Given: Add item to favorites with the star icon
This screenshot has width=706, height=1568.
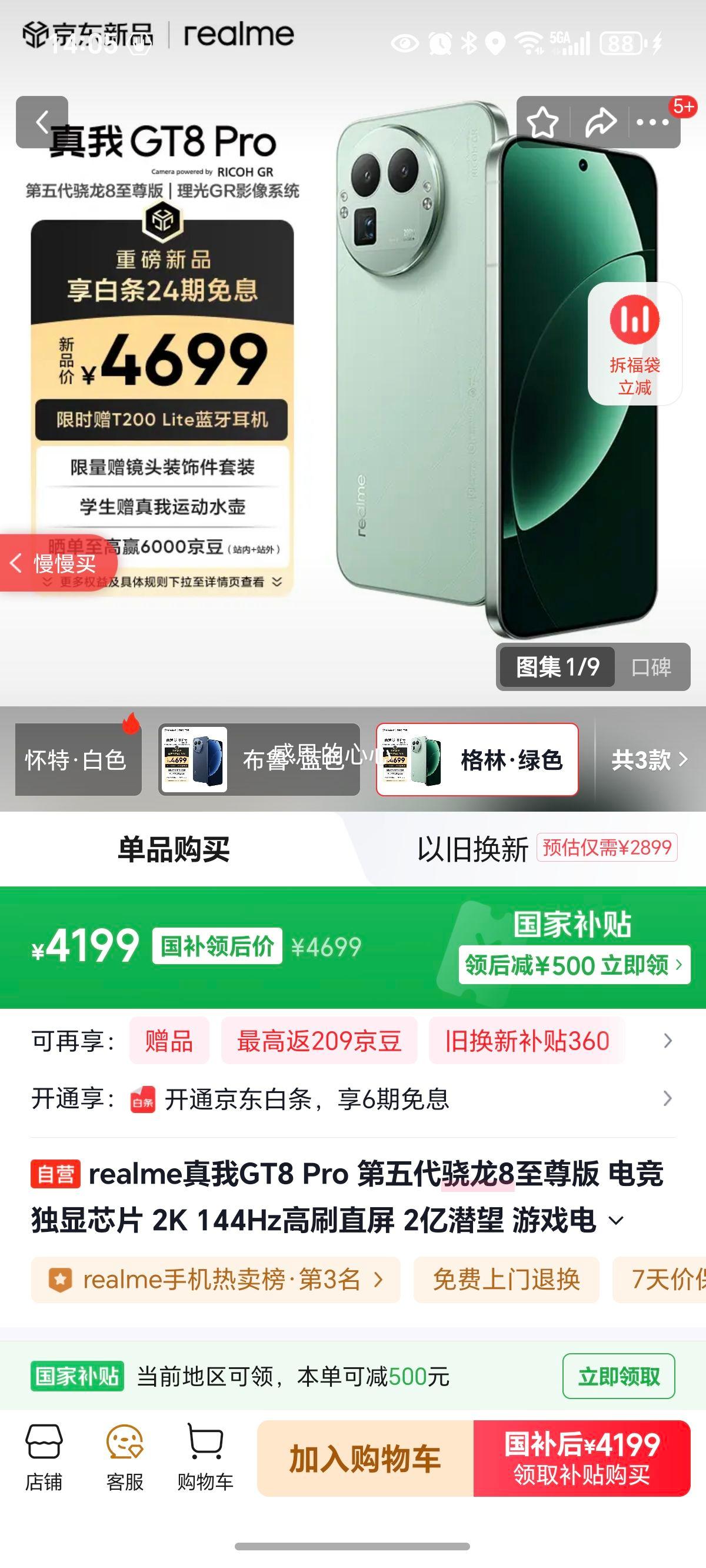Looking at the screenshot, I should point(544,122).
